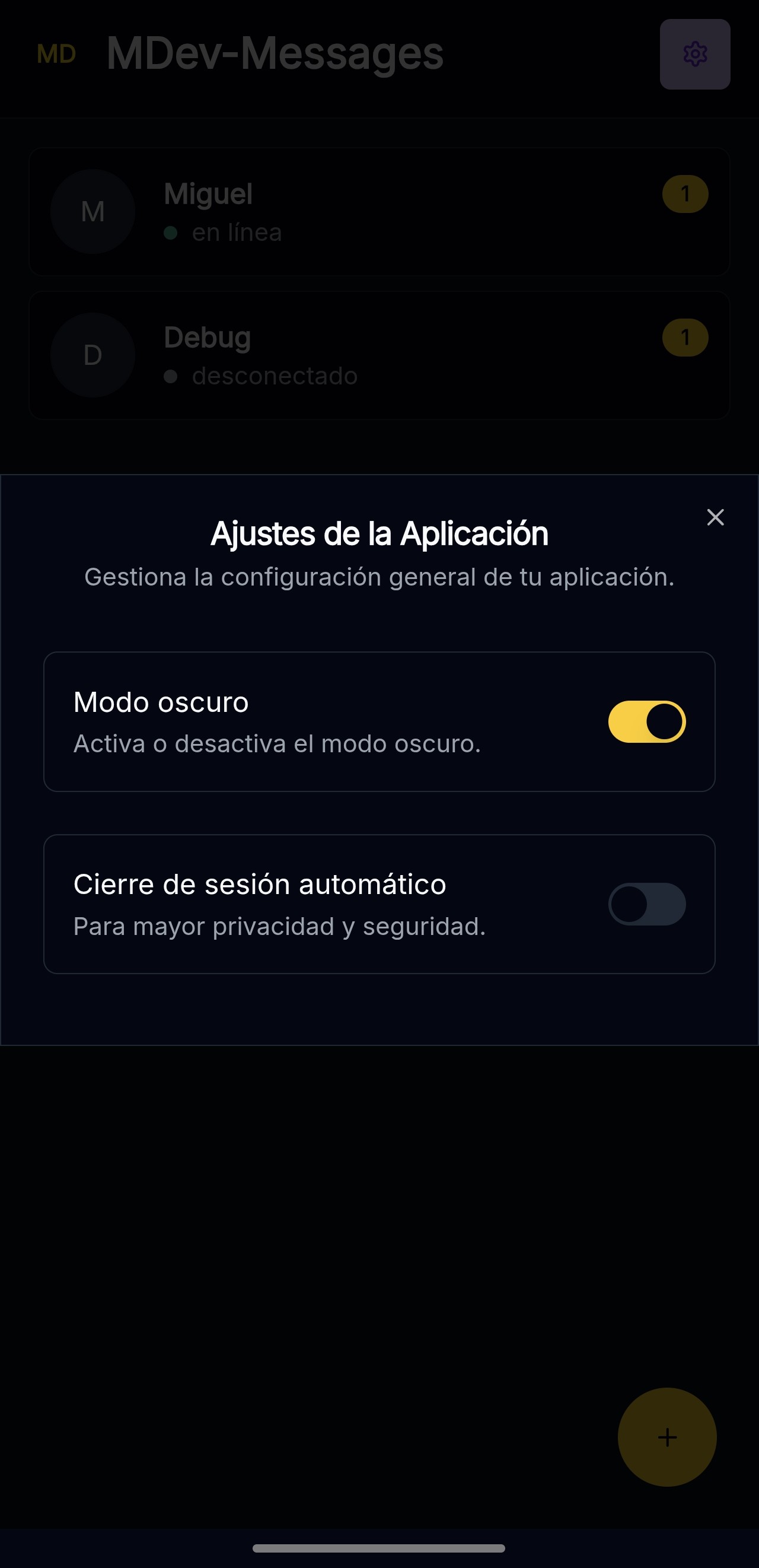Close the Ajustes de la Aplicación dialog
The width and height of the screenshot is (759, 1568).
(715, 517)
